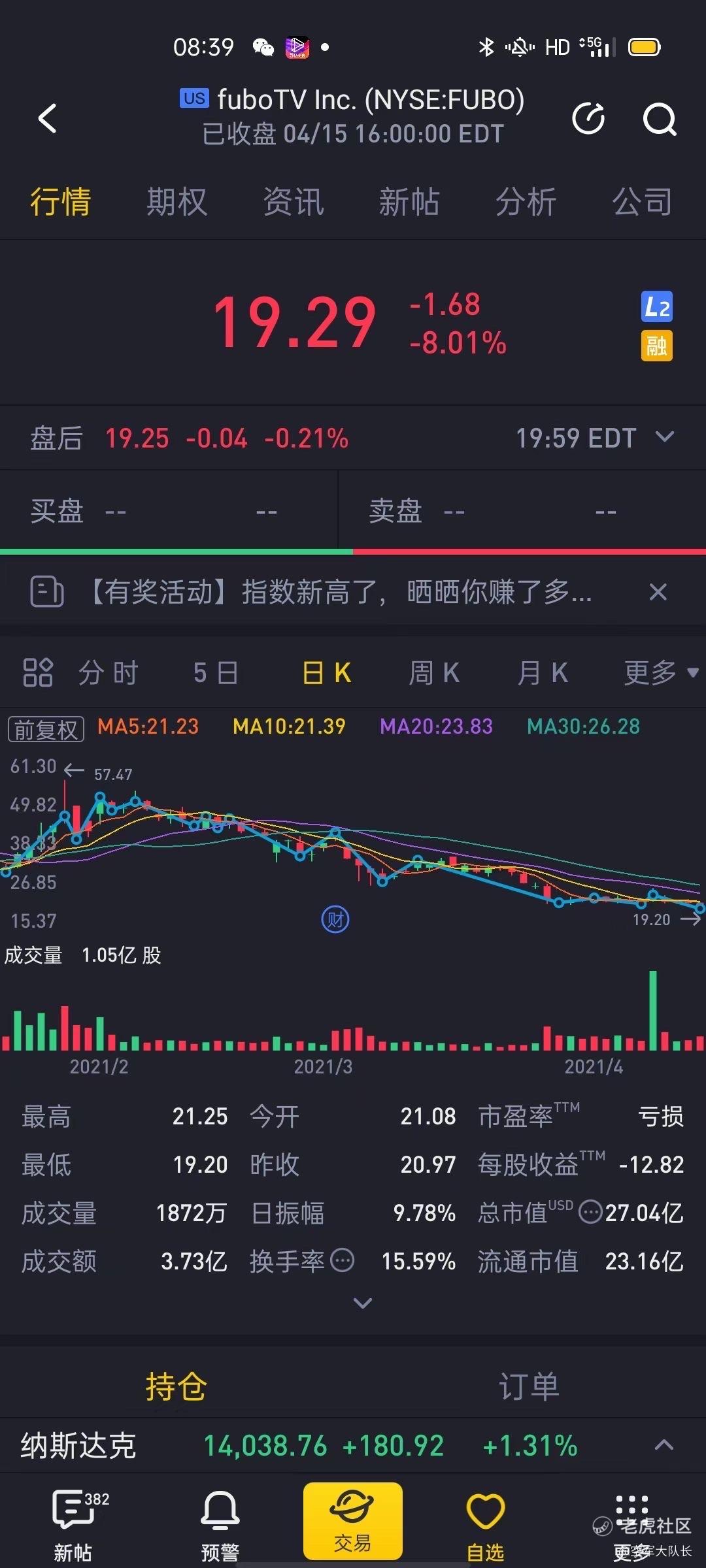Switch chart to 5日 view
Screen dimensions: 706x1568
[x=216, y=673]
